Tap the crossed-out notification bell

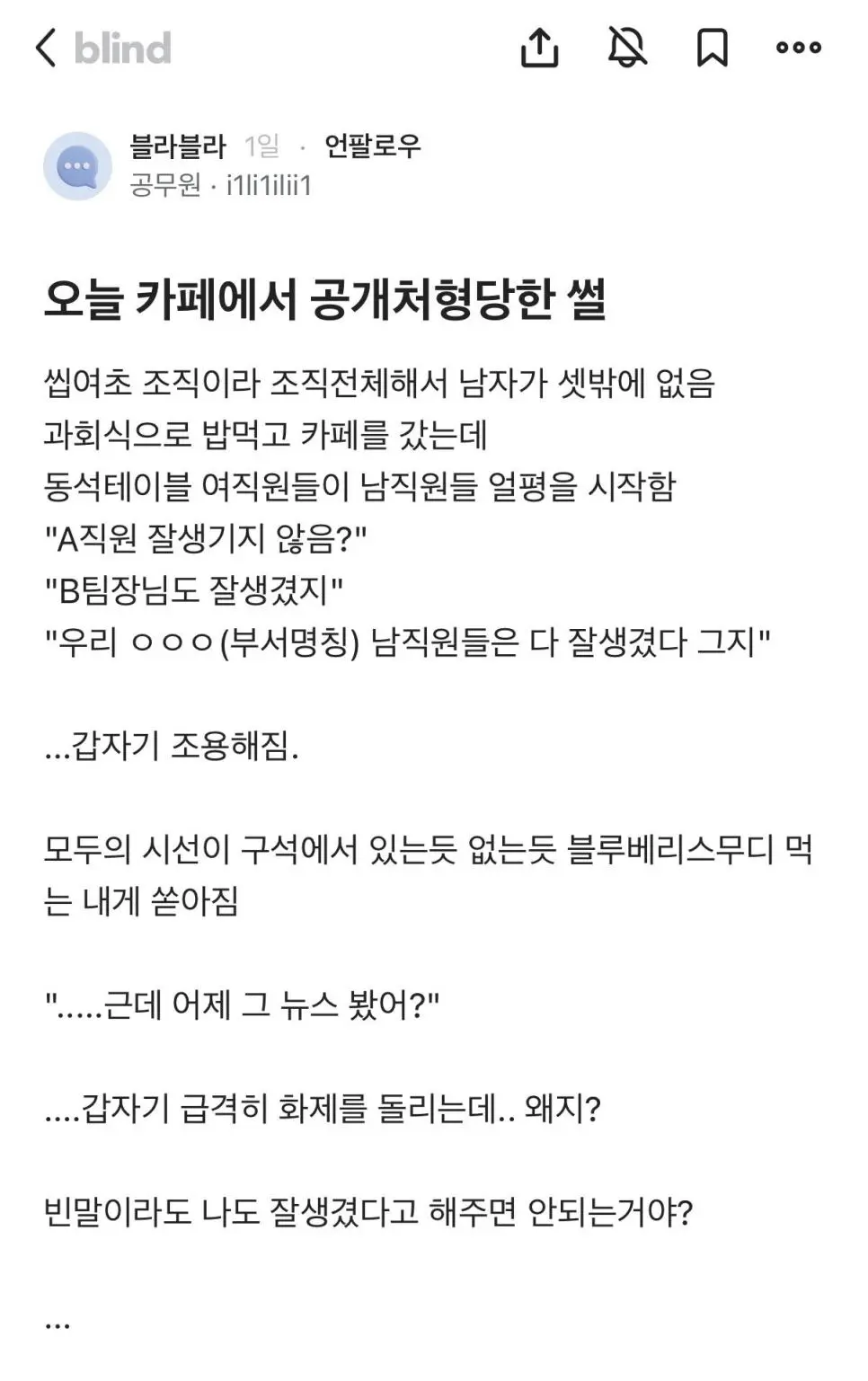[x=627, y=48]
